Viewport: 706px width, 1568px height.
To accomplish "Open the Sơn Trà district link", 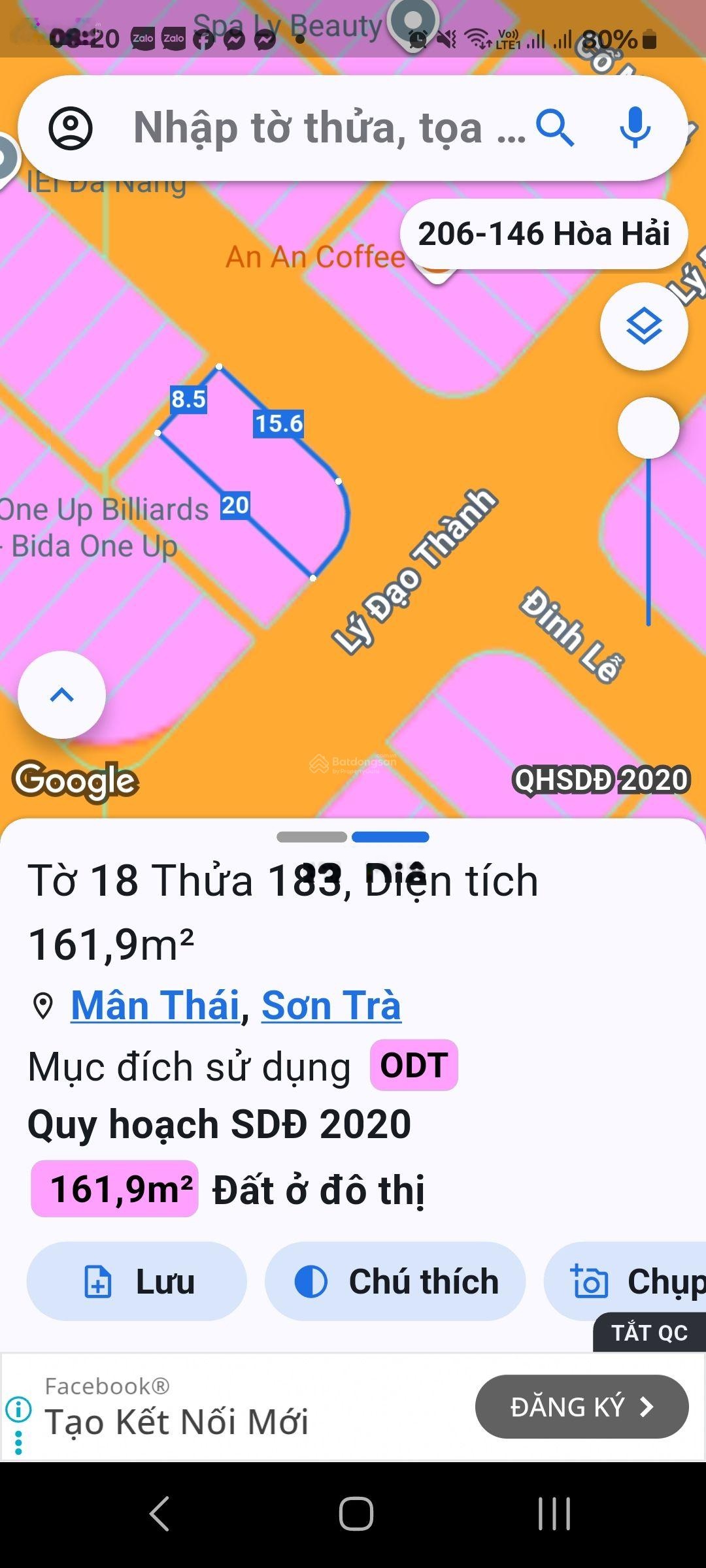I will (x=330, y=1004).
